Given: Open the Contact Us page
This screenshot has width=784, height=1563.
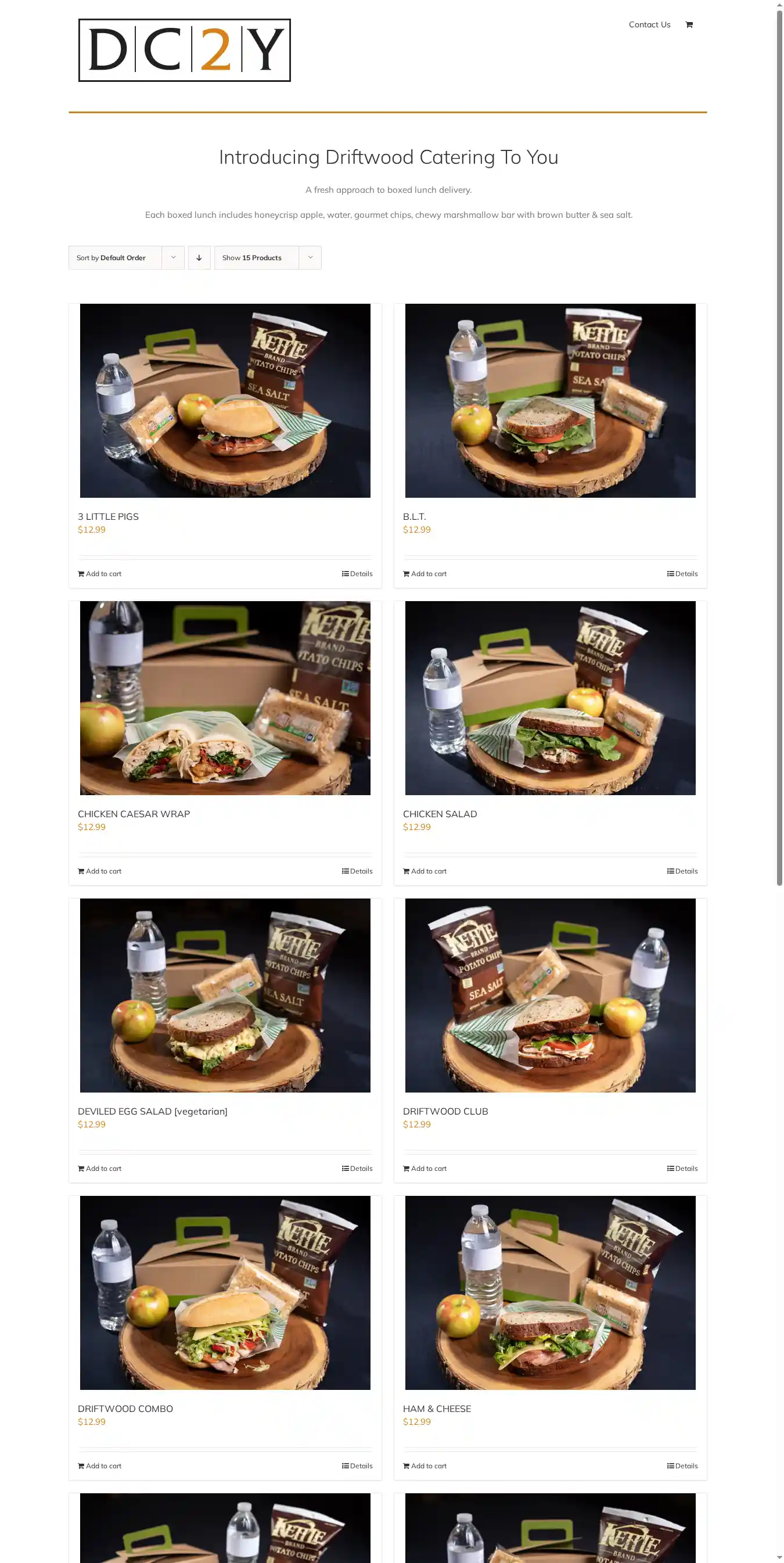Looking at the screenshot, I should tap(649, 25).
